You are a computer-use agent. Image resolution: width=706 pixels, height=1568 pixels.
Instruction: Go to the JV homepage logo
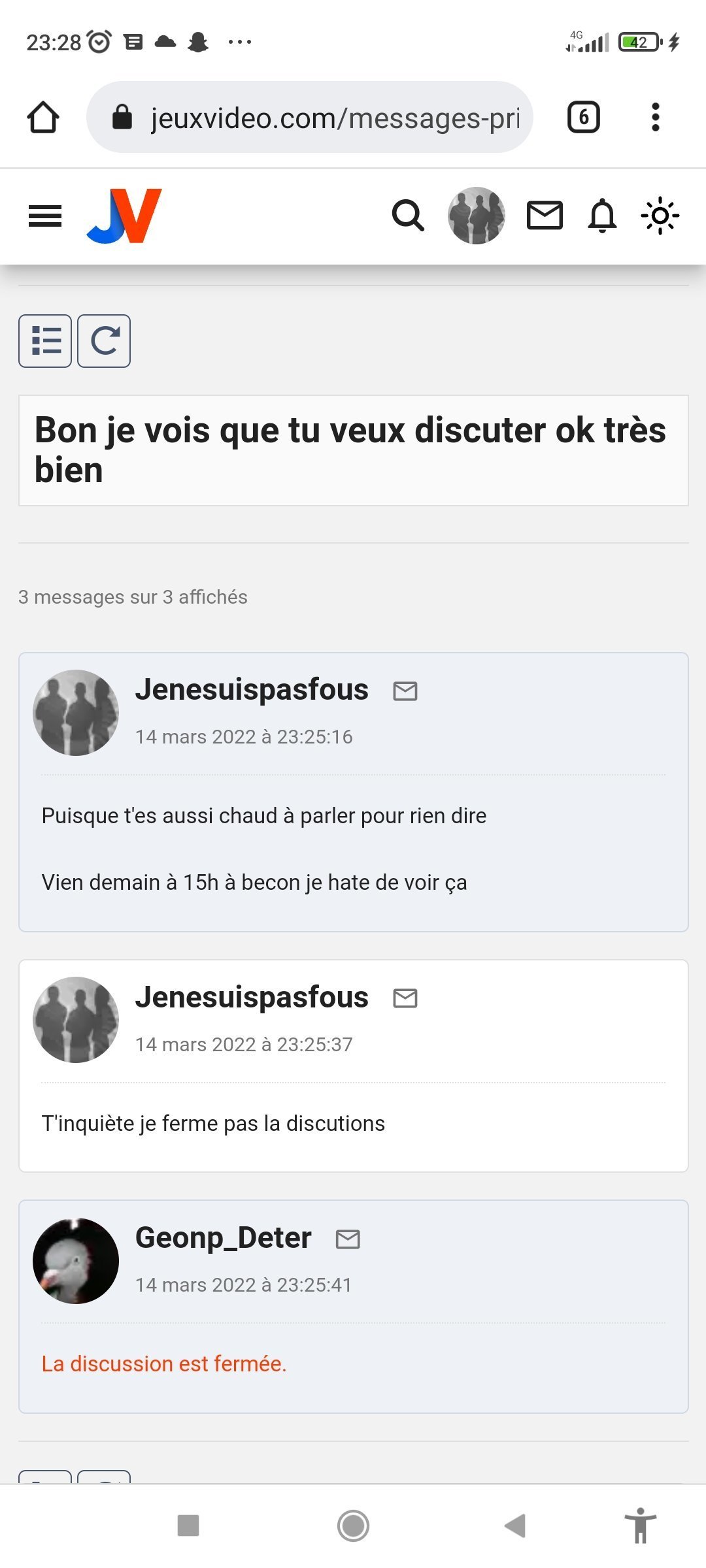[x=124, y=216]
